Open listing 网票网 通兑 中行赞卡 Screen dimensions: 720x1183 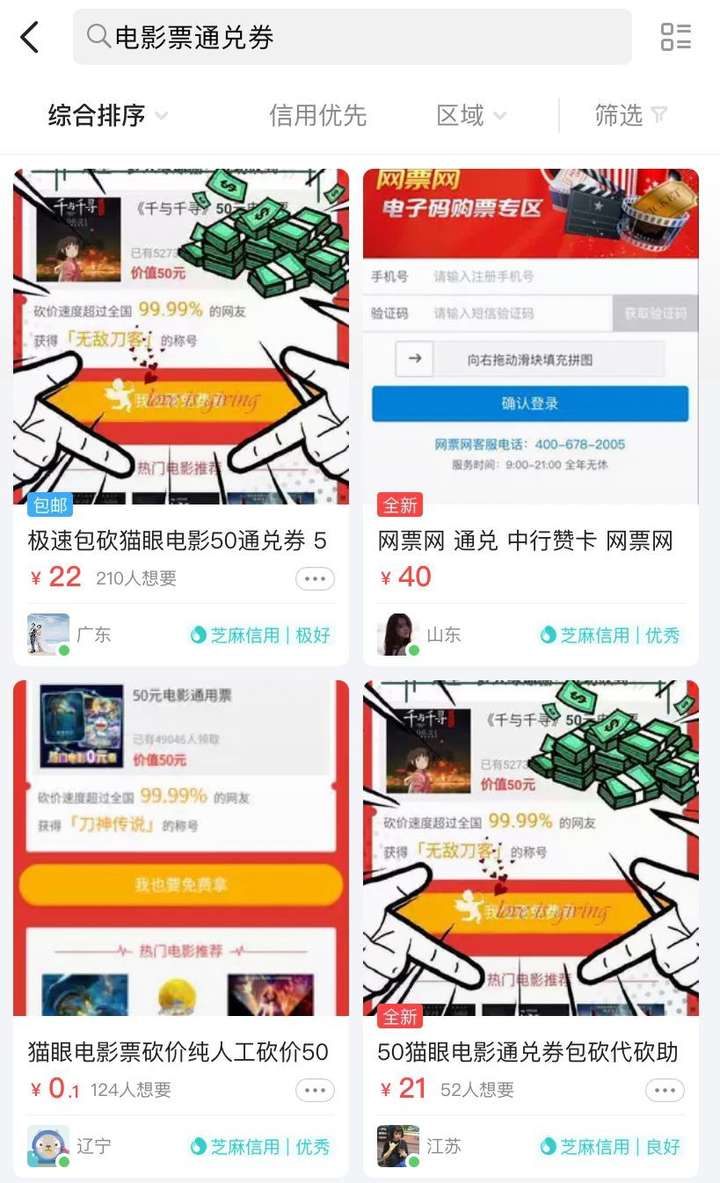click(525, 540)
